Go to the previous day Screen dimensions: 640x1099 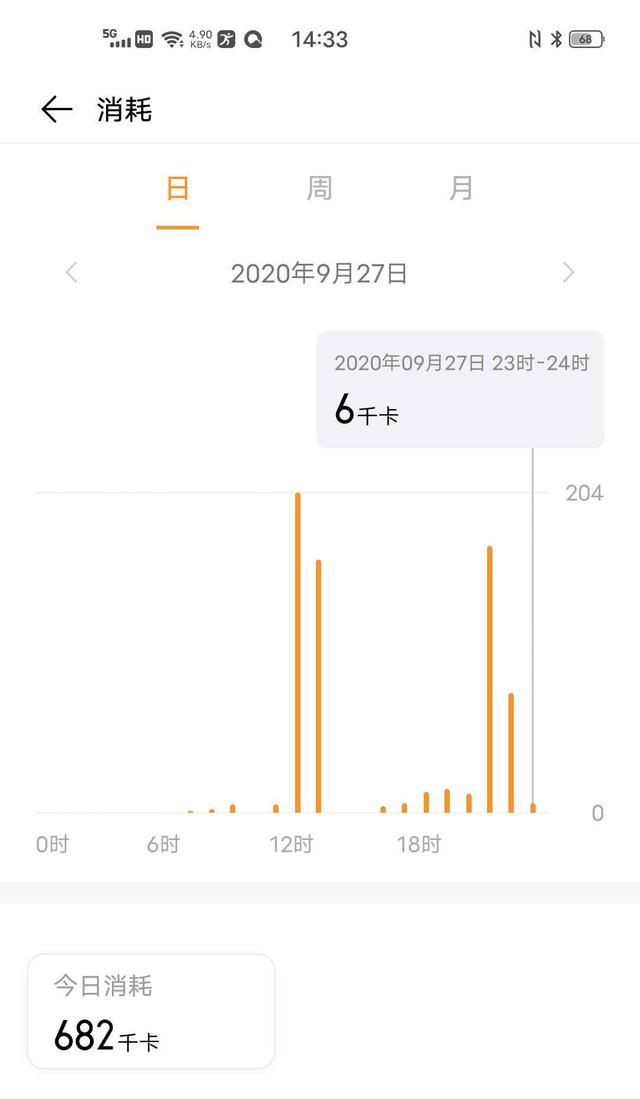click(71, 272)
